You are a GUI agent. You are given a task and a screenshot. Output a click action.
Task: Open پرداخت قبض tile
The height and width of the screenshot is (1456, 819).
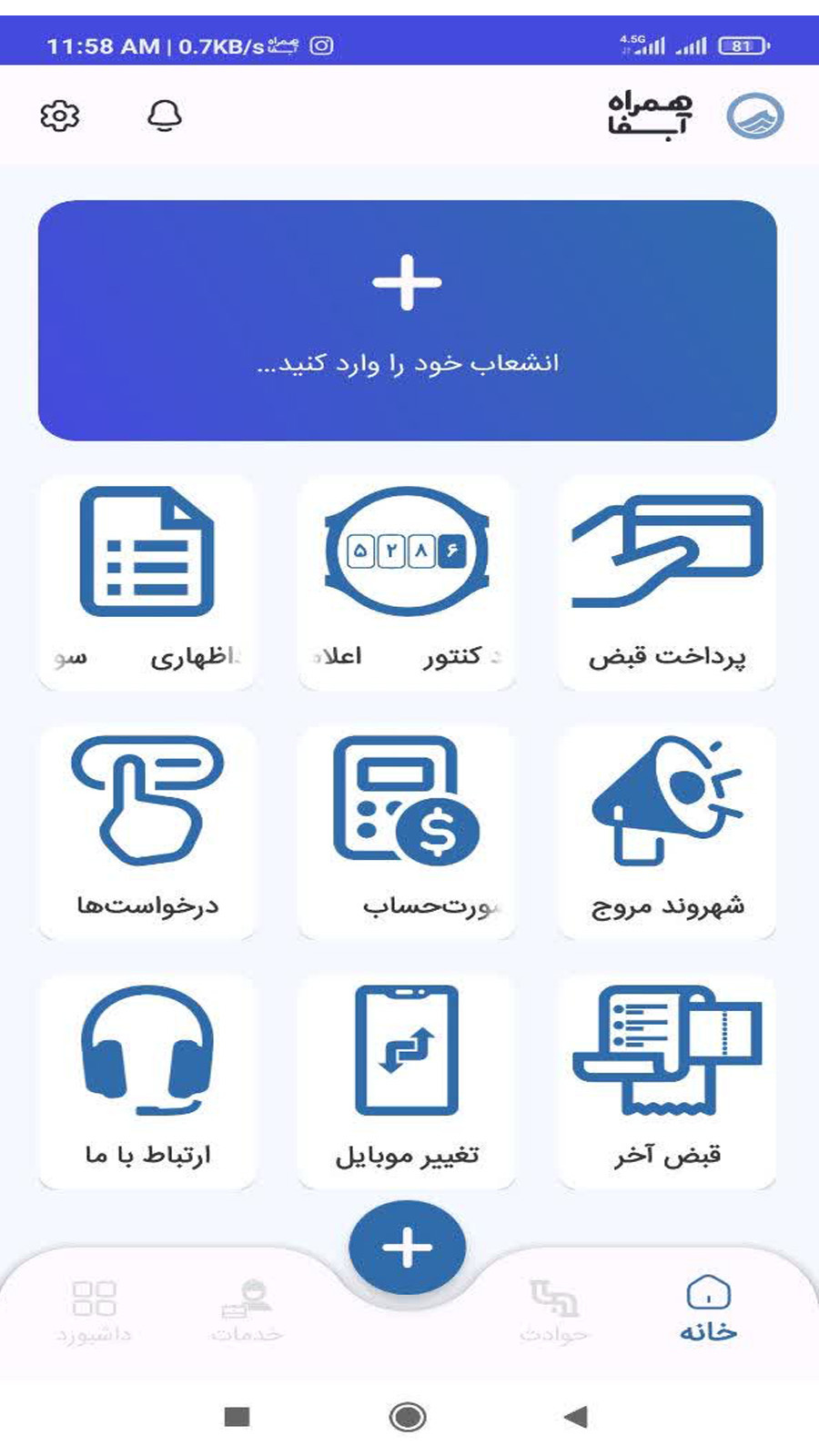point(666,582)
